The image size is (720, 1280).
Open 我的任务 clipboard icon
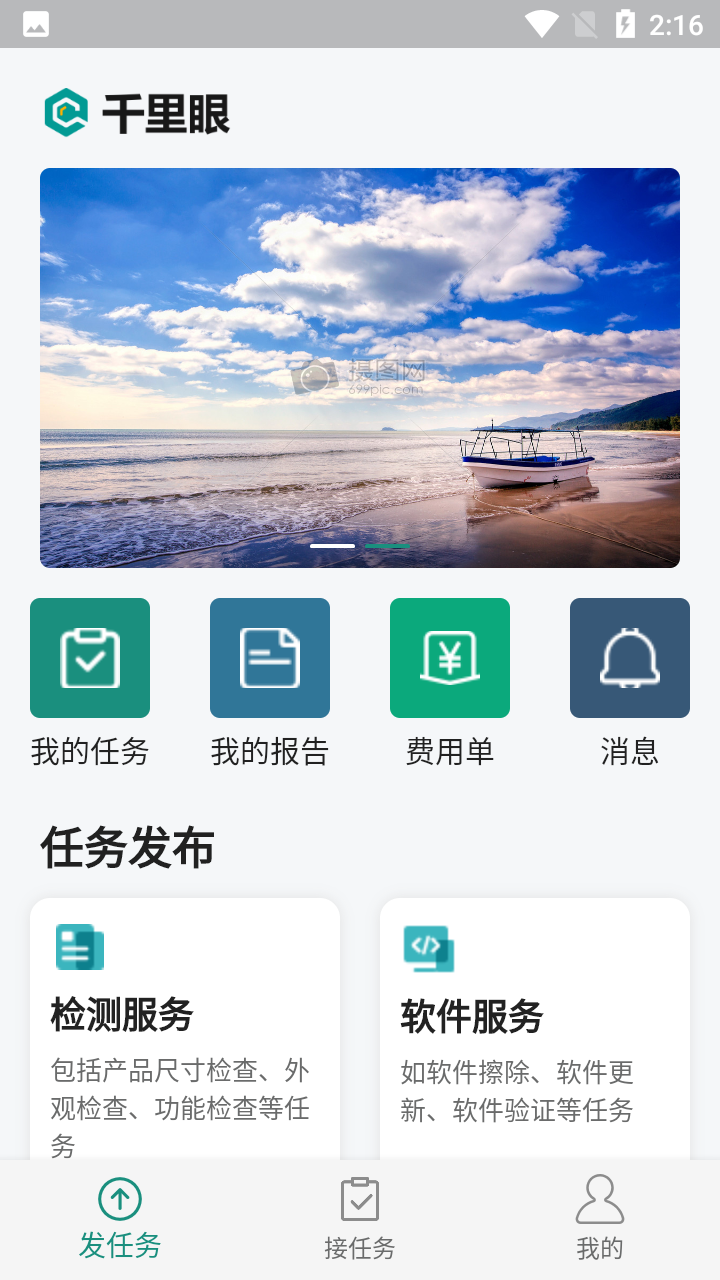[x=89, y=657]
